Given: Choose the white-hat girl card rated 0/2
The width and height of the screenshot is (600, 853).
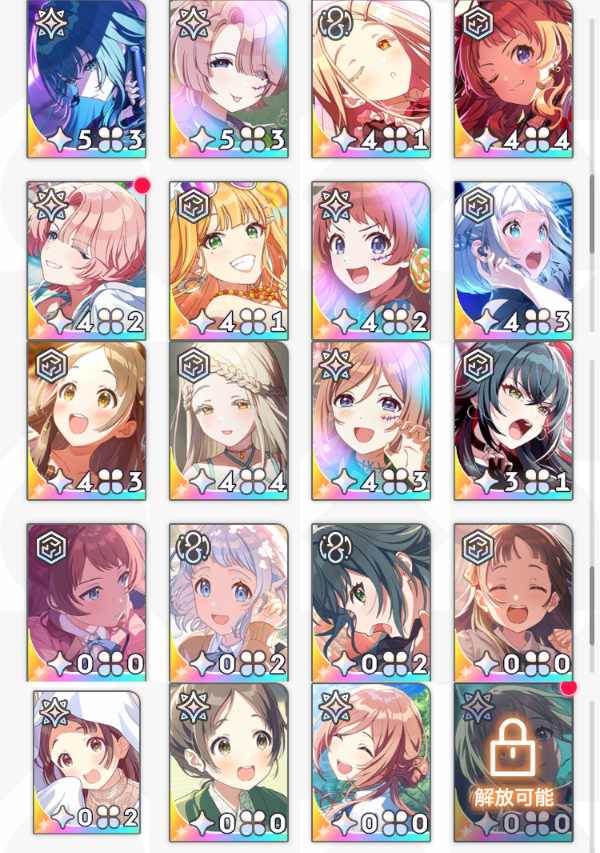Looking at the screenshot, I should 86,762.
